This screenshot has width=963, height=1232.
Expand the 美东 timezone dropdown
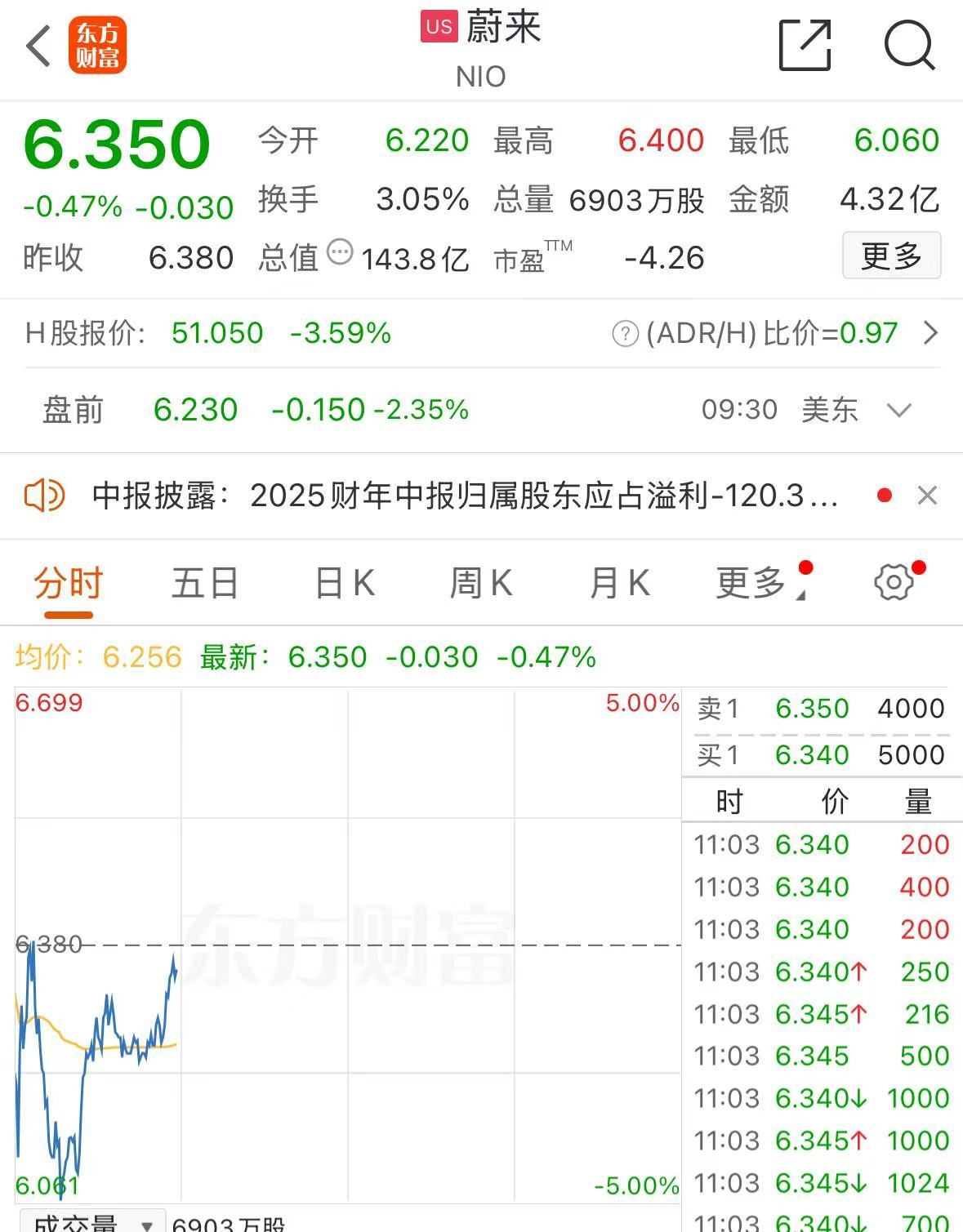(898, 411)
